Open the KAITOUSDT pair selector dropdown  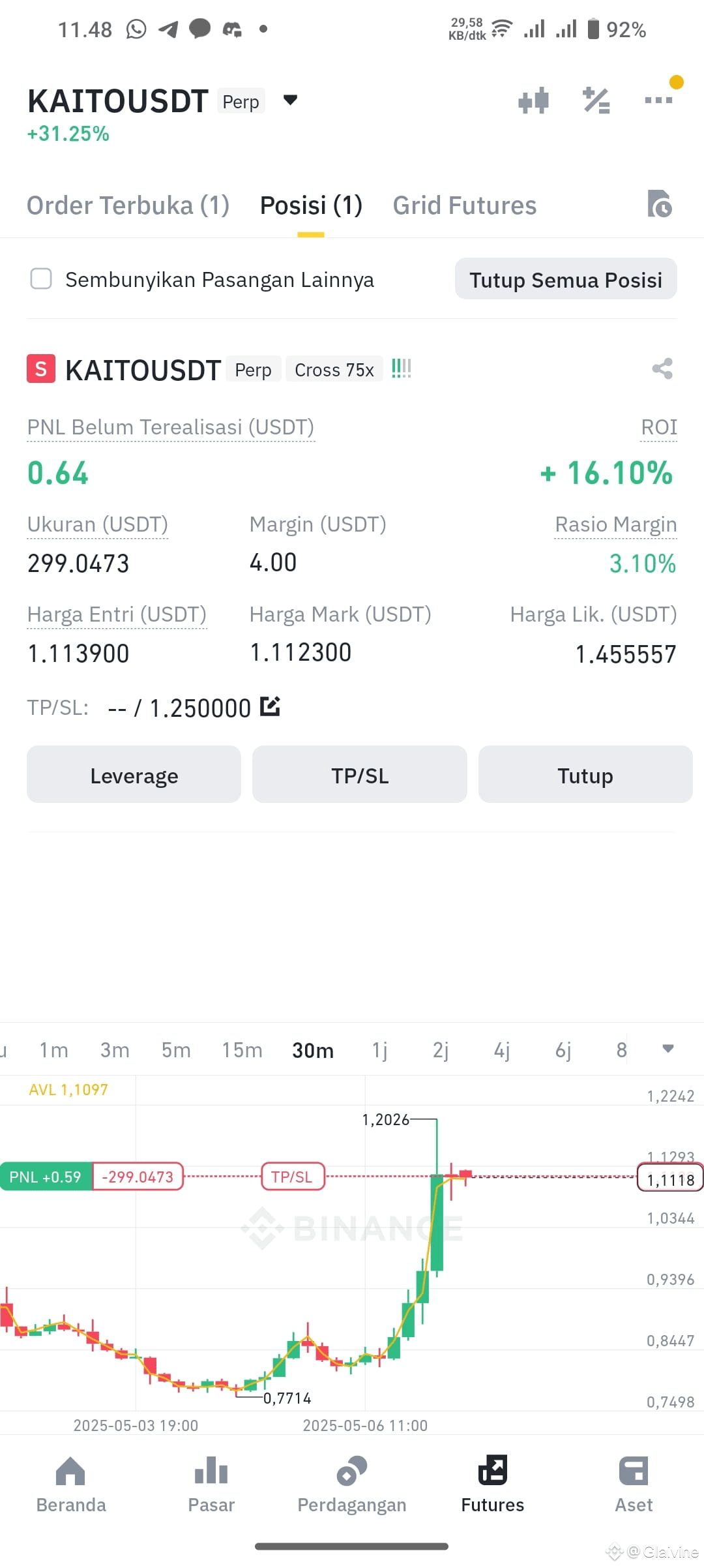pos(290,100)
